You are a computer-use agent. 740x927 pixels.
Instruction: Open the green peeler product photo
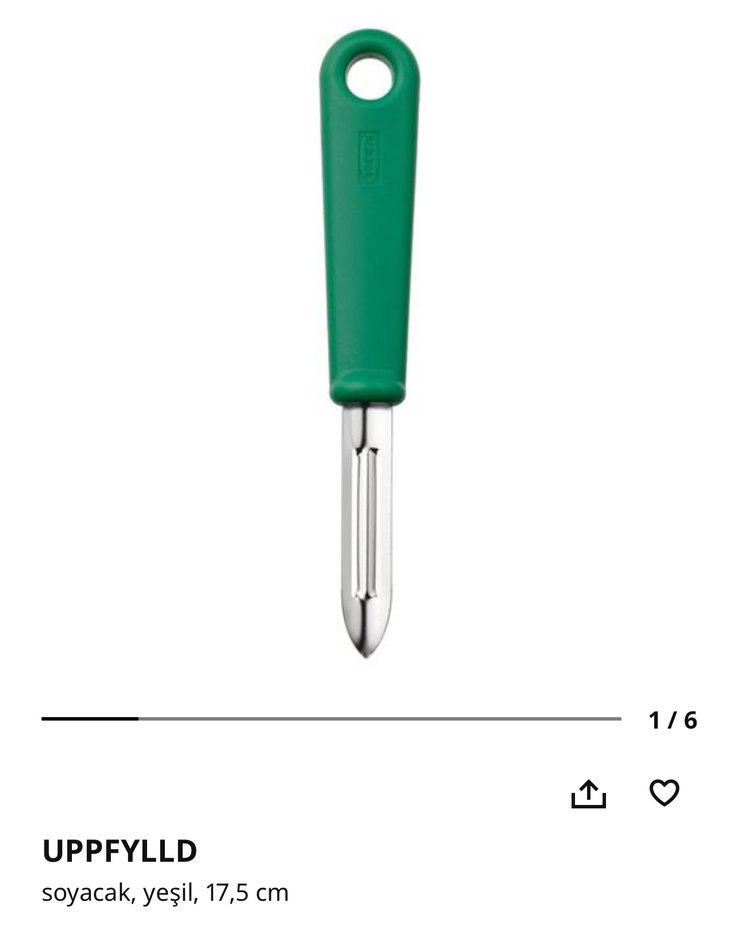click(368, 340)
